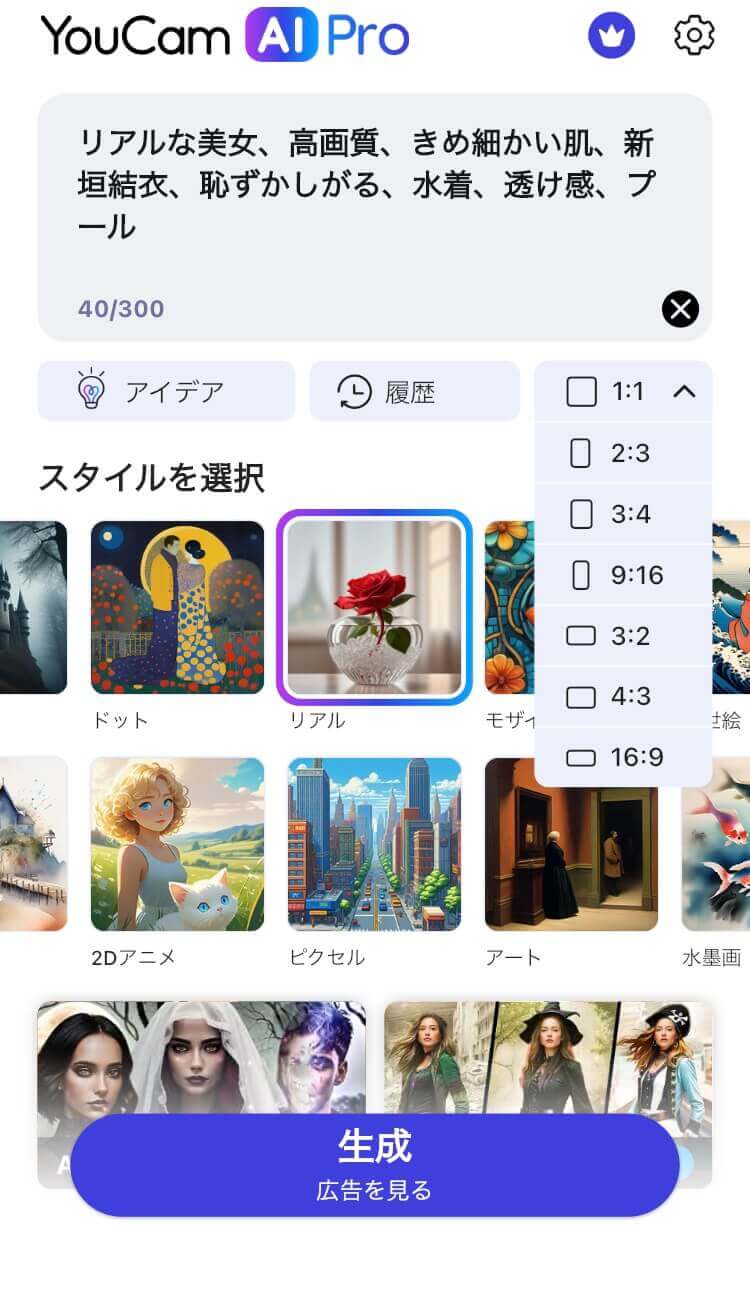Tap the crown premium icon

[610, 34]
